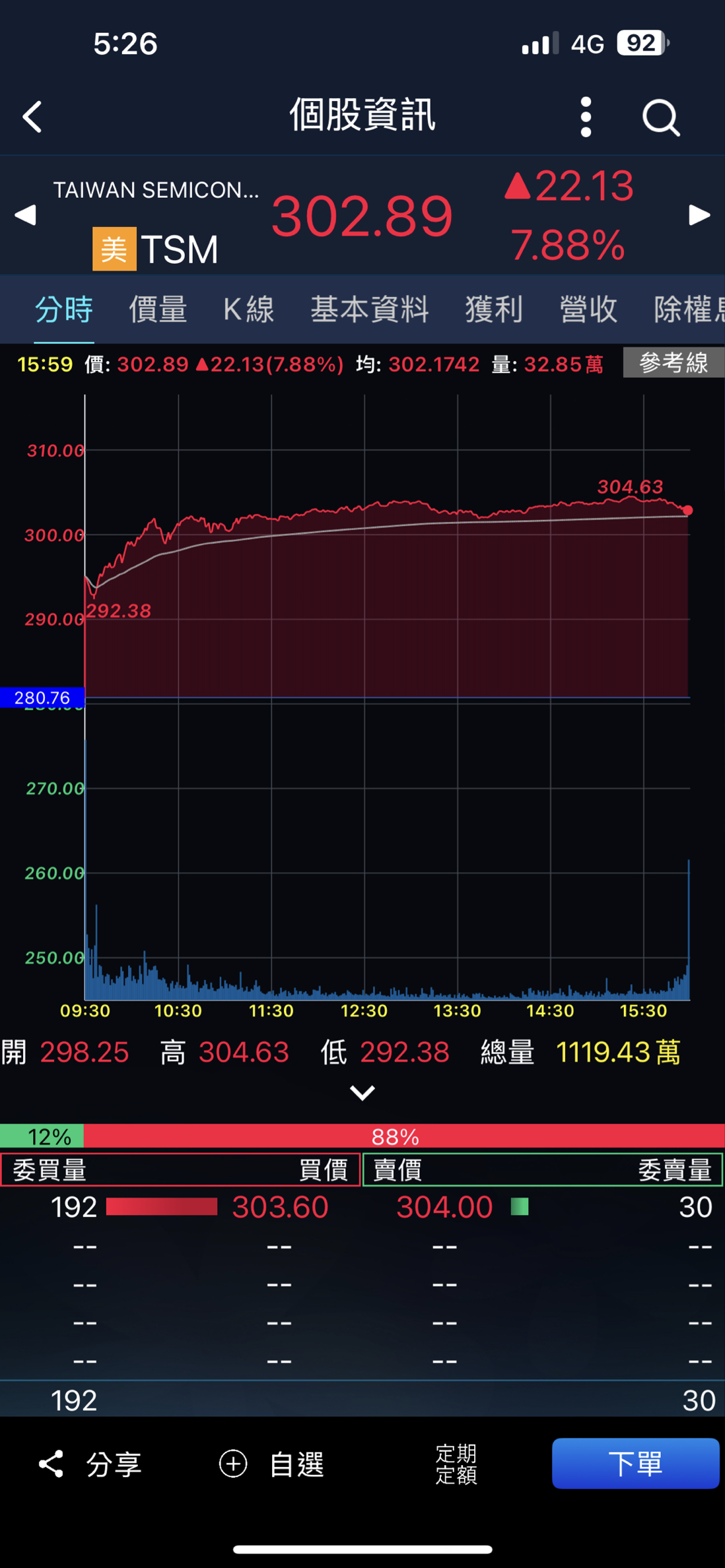Select the 獲利 tab

coord(494,310)
